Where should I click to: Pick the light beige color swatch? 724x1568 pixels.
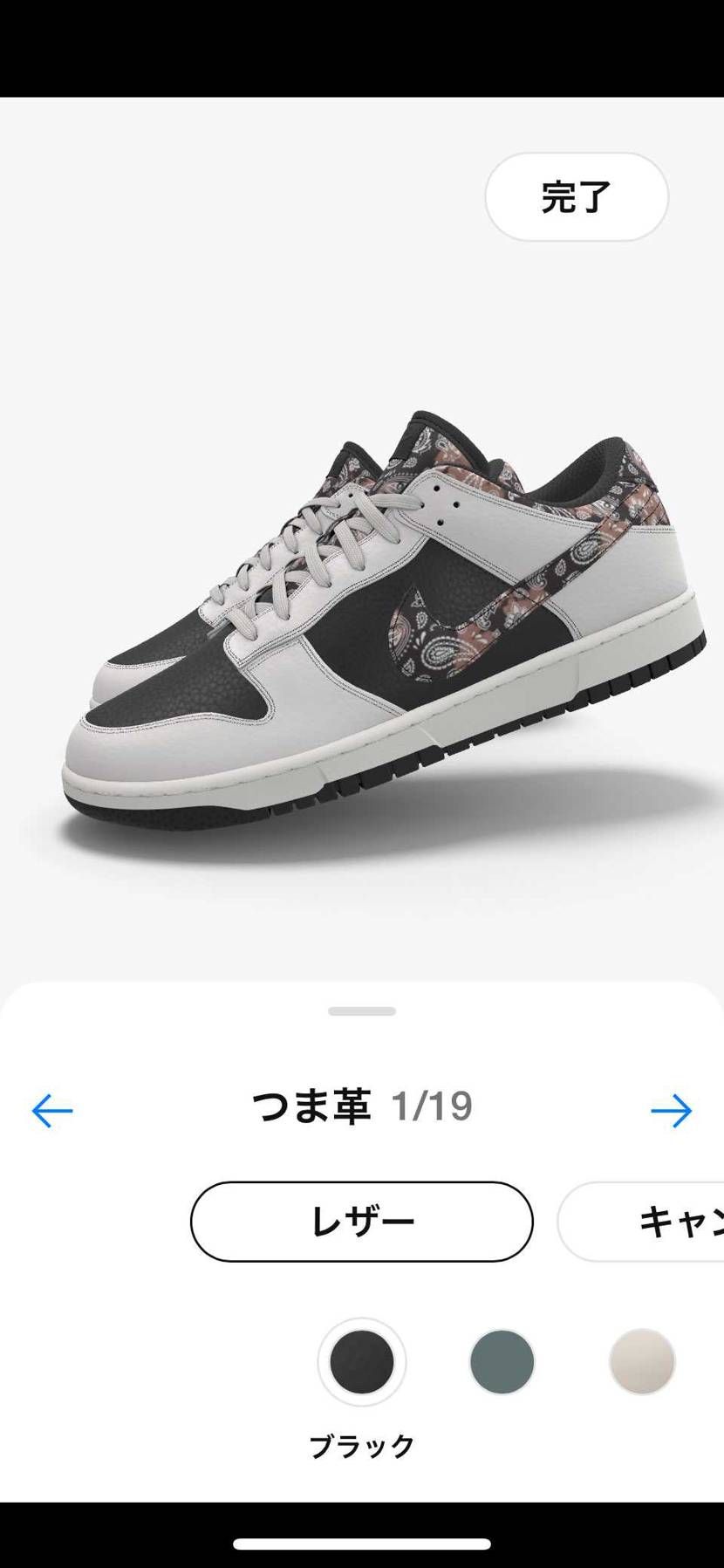point(642,1361)
